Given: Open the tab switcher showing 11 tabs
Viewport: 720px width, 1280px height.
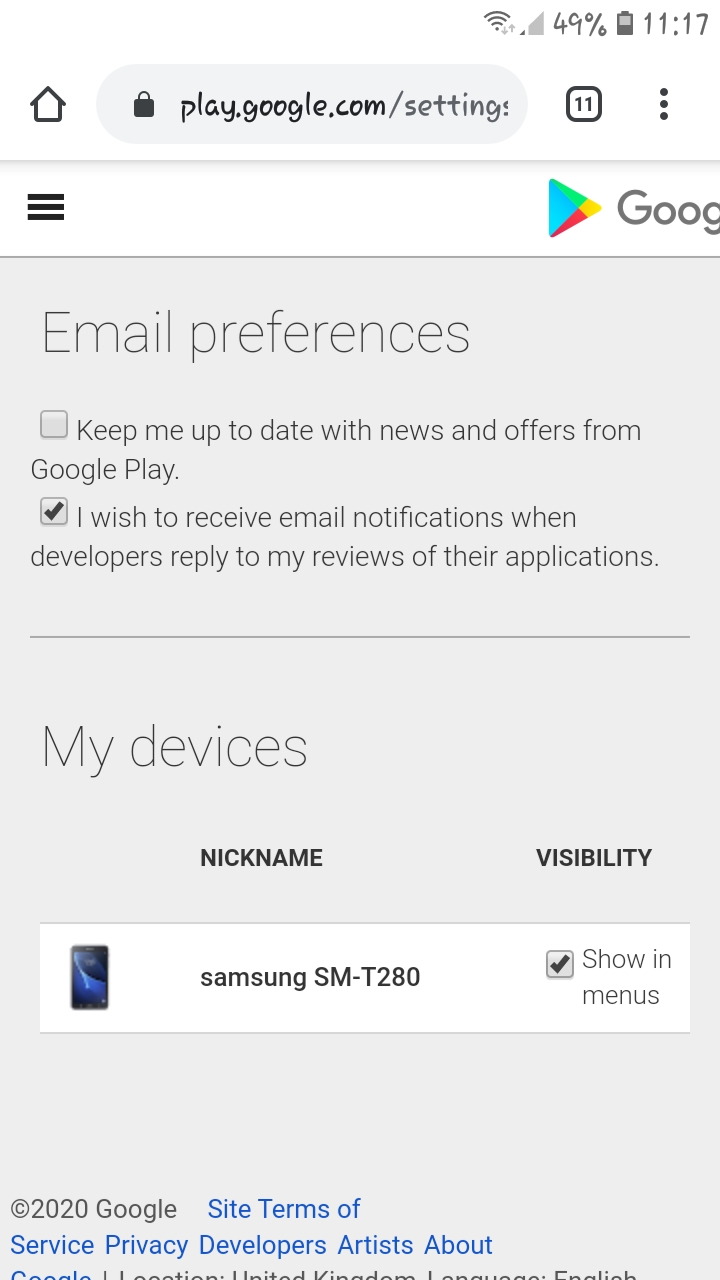Looking at the screenshot, I should [584, 104].
